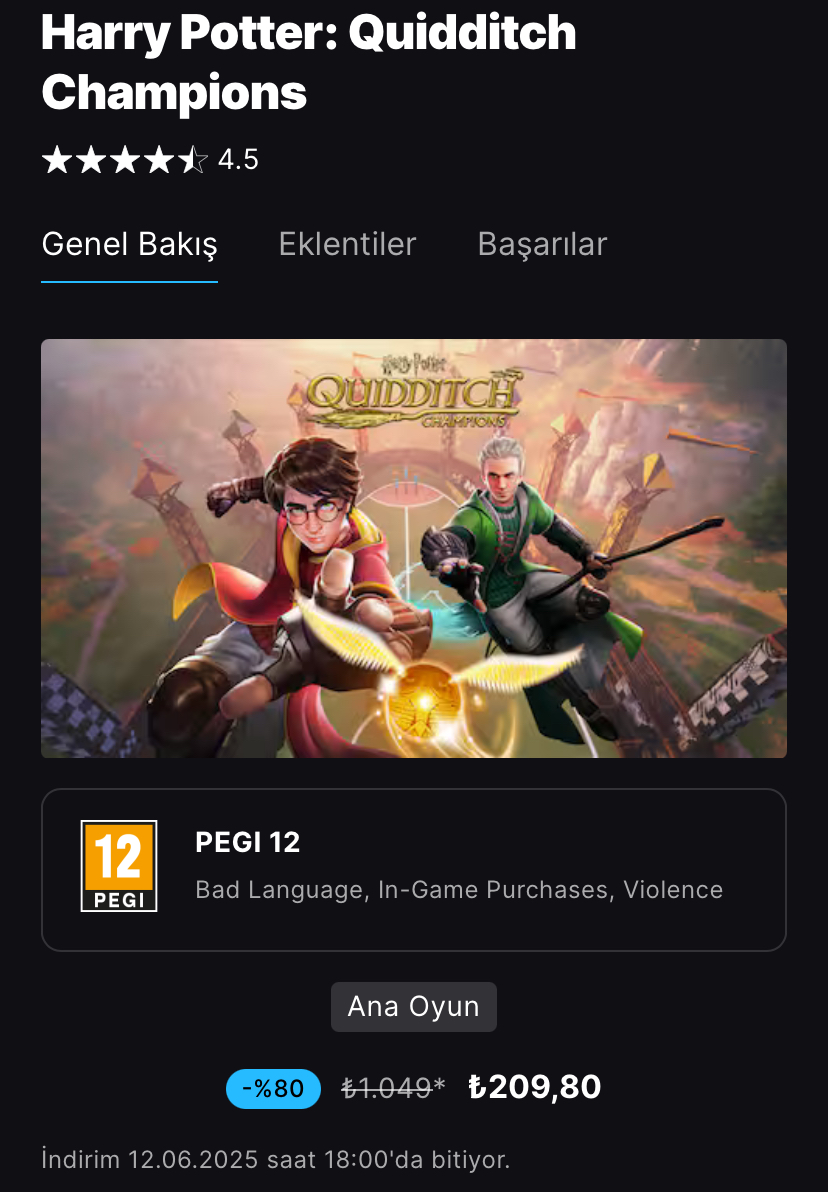The image size is (828, 1192).
Task: Switch to the Genel Bakış tab
Action: 129,245
